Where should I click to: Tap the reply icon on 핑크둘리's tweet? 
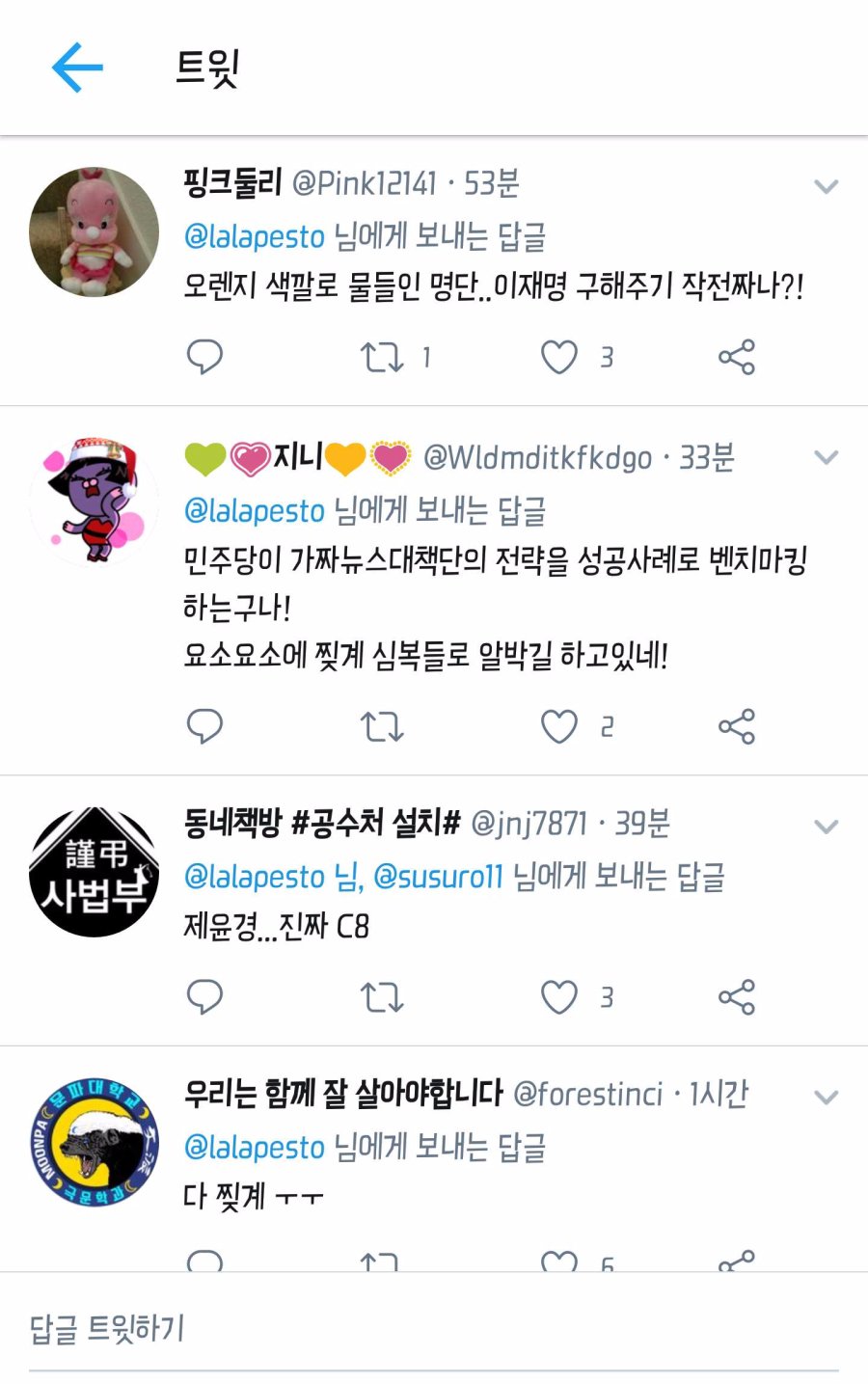pyautogui.click(x=203, y=355)
